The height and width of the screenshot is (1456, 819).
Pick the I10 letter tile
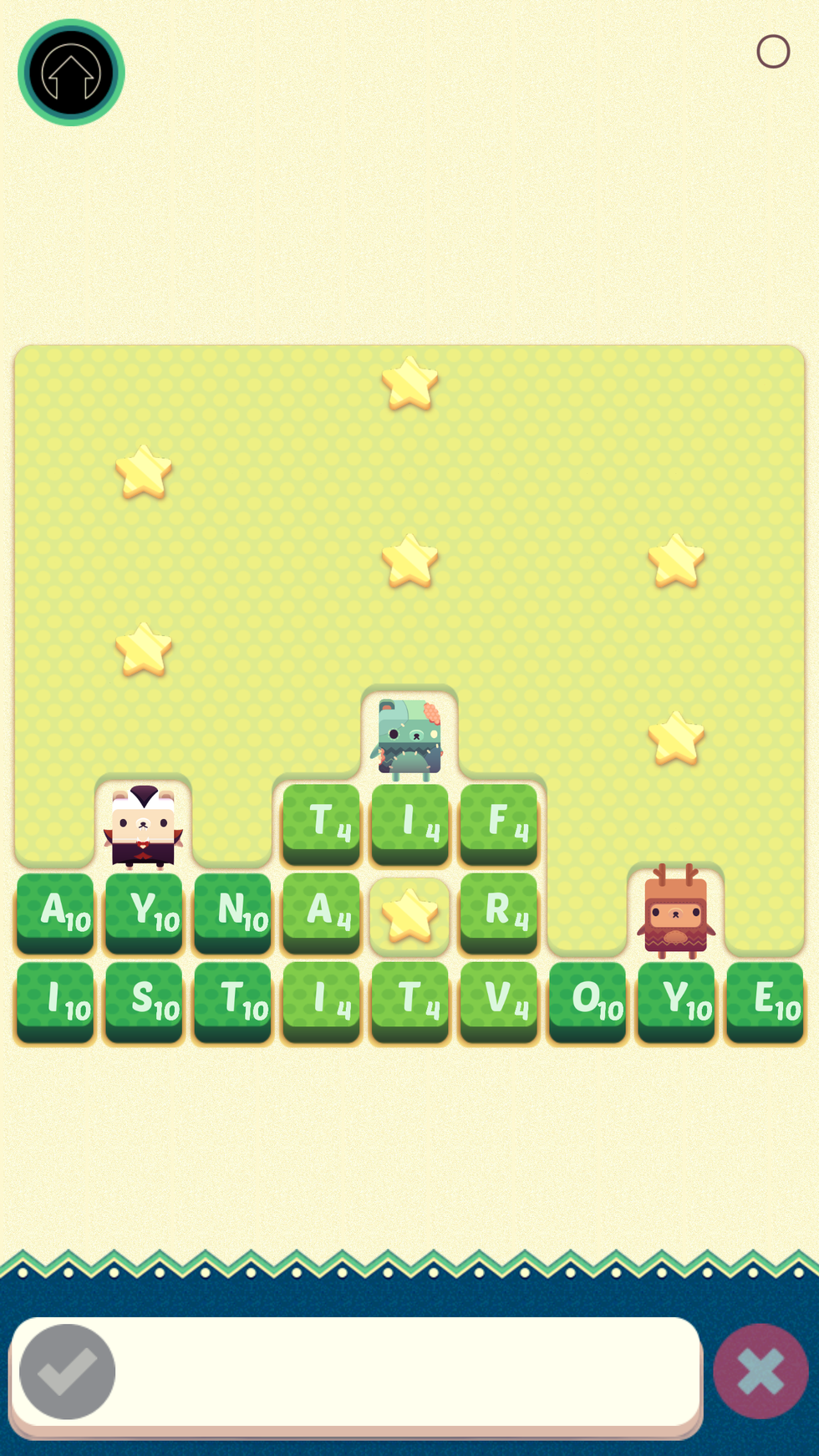(55, 1000)
